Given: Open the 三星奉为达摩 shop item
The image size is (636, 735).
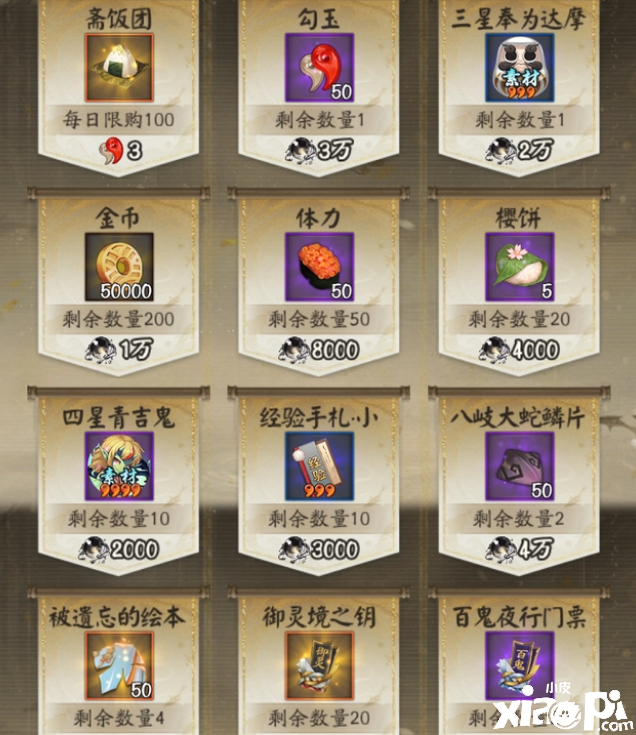Looking at the screenshot, I should pyautogui.click(x=519, y=68).
